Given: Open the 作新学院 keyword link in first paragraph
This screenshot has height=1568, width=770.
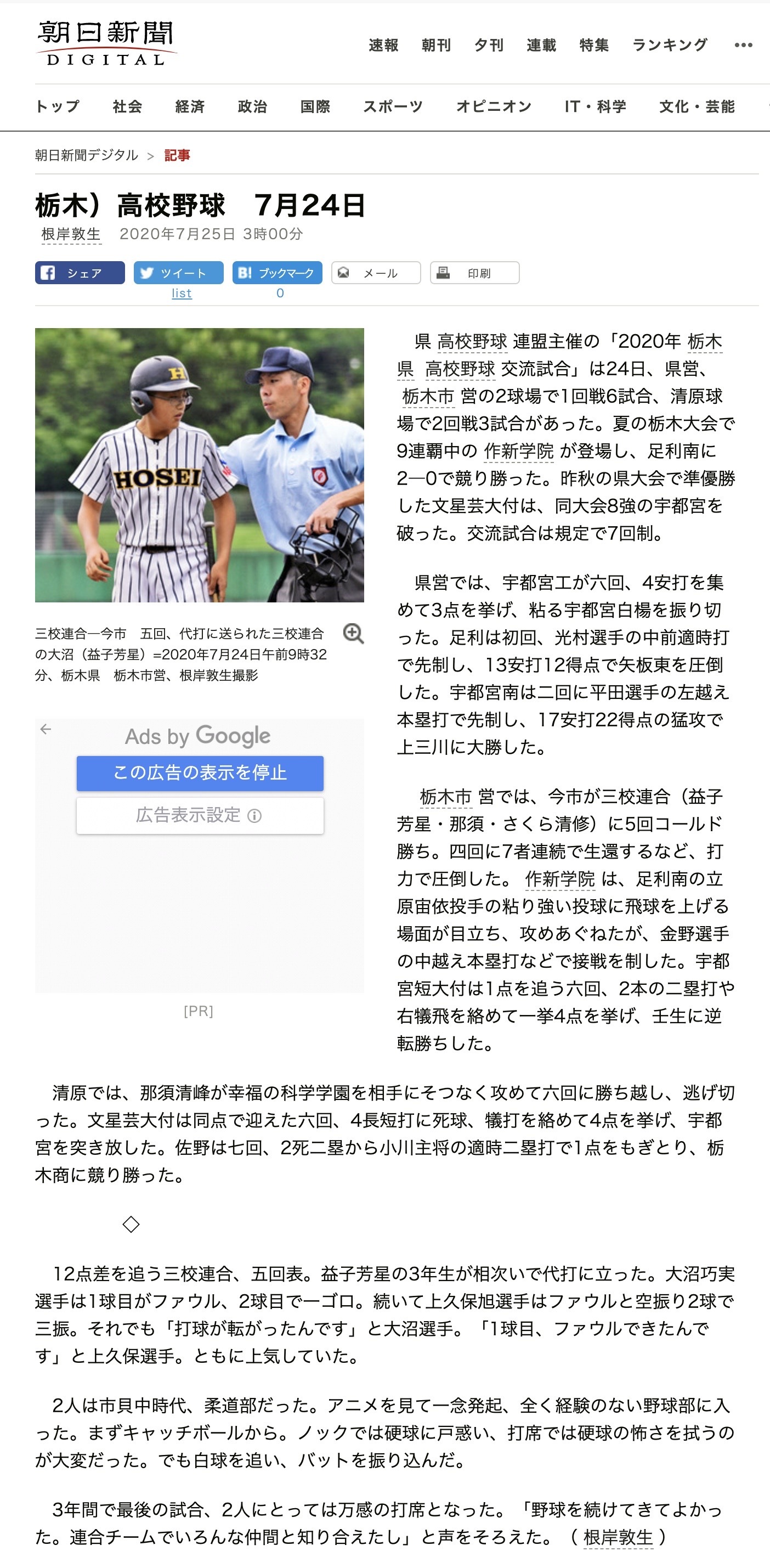Looking at the screenshot, I should [x=519, y=451].
